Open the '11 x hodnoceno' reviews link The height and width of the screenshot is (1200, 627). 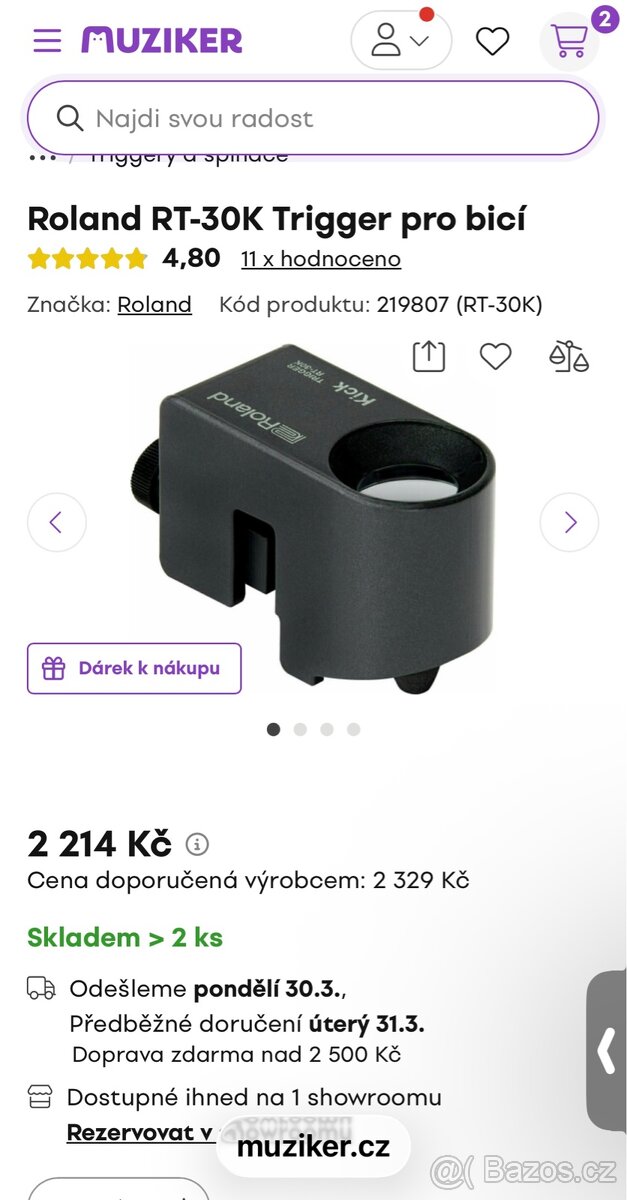point(320,259)
